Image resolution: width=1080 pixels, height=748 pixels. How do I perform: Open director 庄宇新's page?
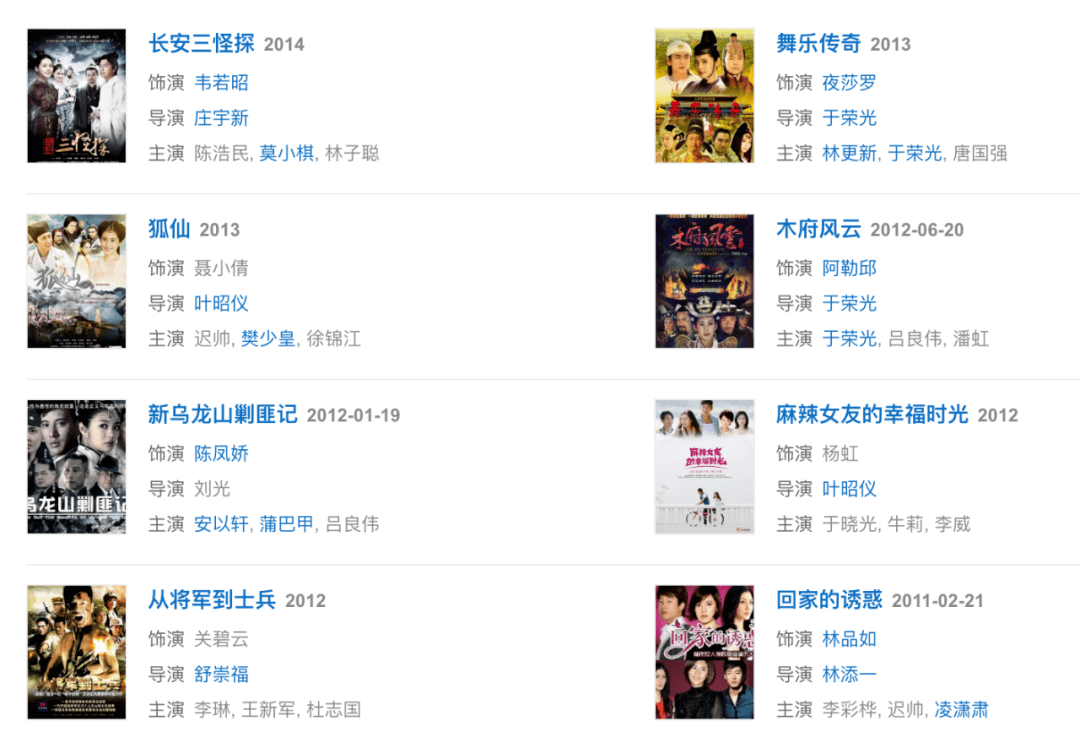click(221, 118)
